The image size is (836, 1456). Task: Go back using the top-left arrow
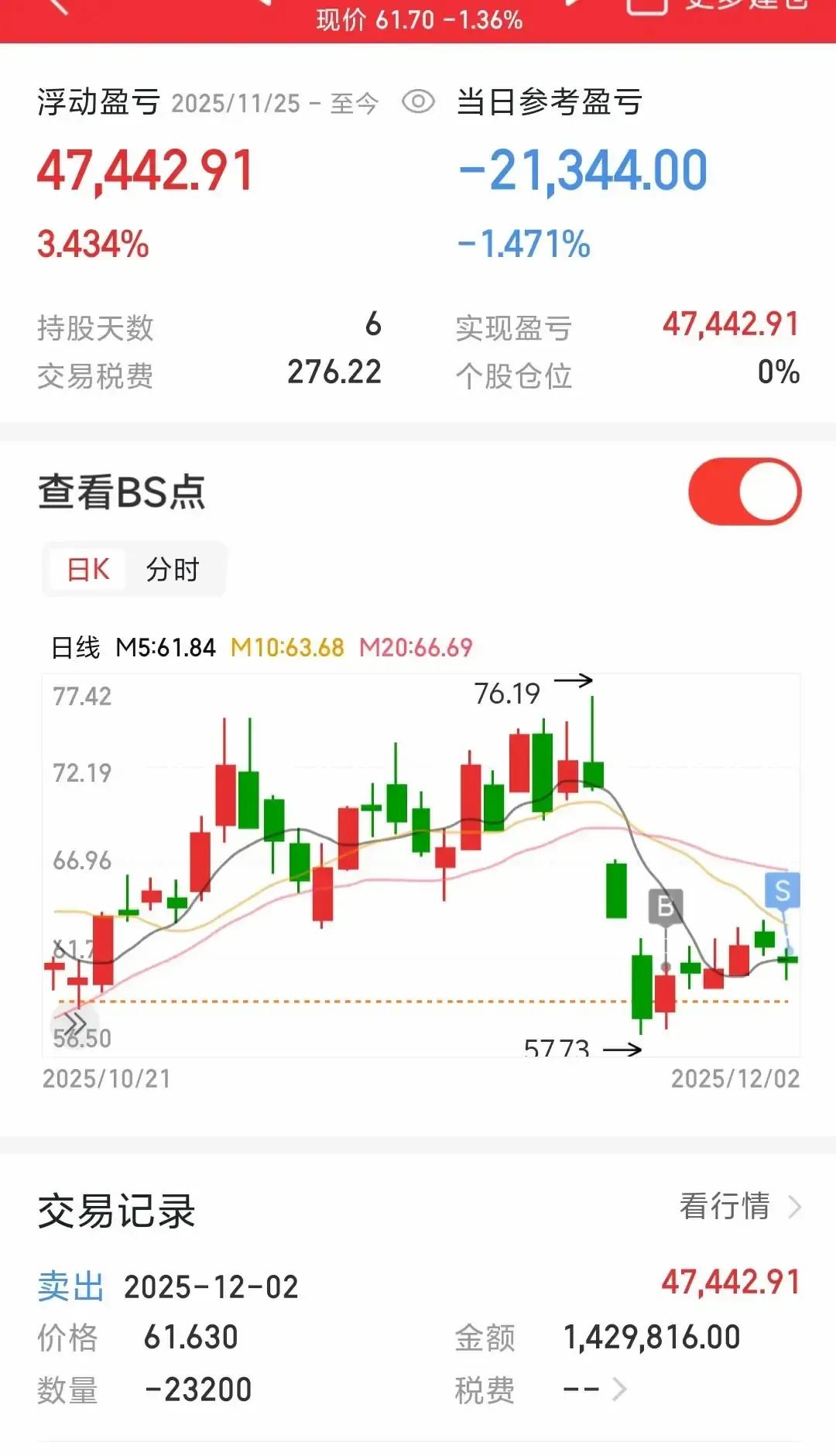pyautogui.click(x=58, y=6)
